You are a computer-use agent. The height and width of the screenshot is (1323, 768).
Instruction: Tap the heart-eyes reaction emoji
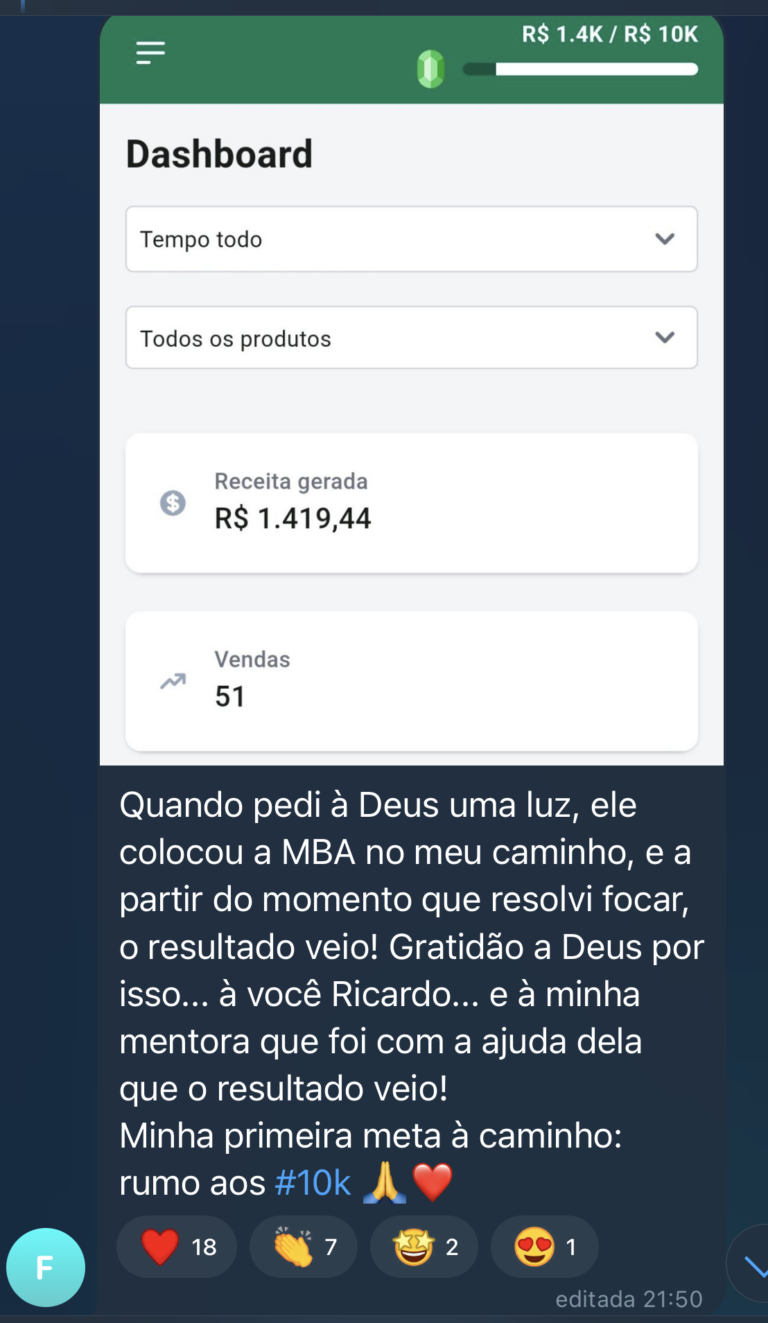pyautogui.click(x=531, y=1246)
